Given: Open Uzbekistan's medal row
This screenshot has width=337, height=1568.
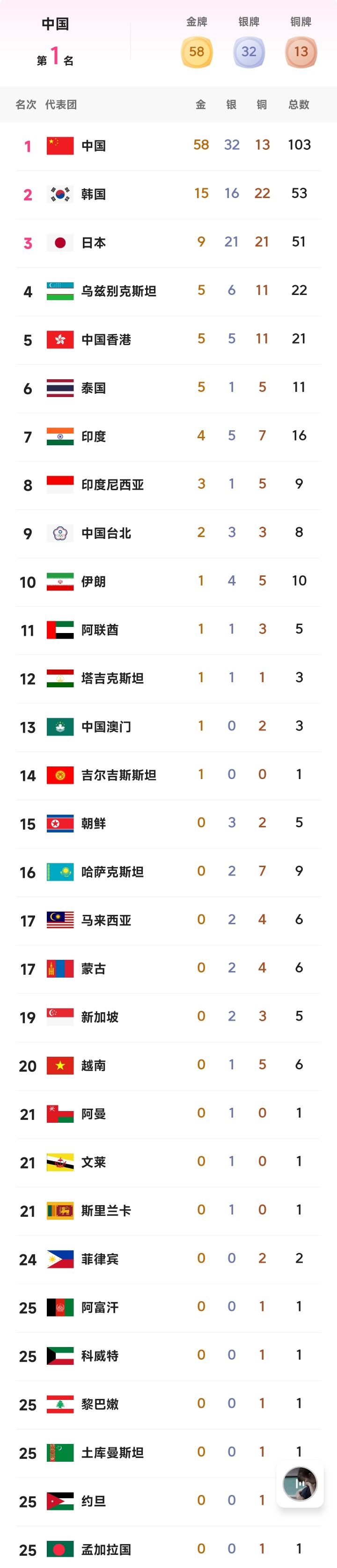Looking at the screenshot, I should 168,291.
